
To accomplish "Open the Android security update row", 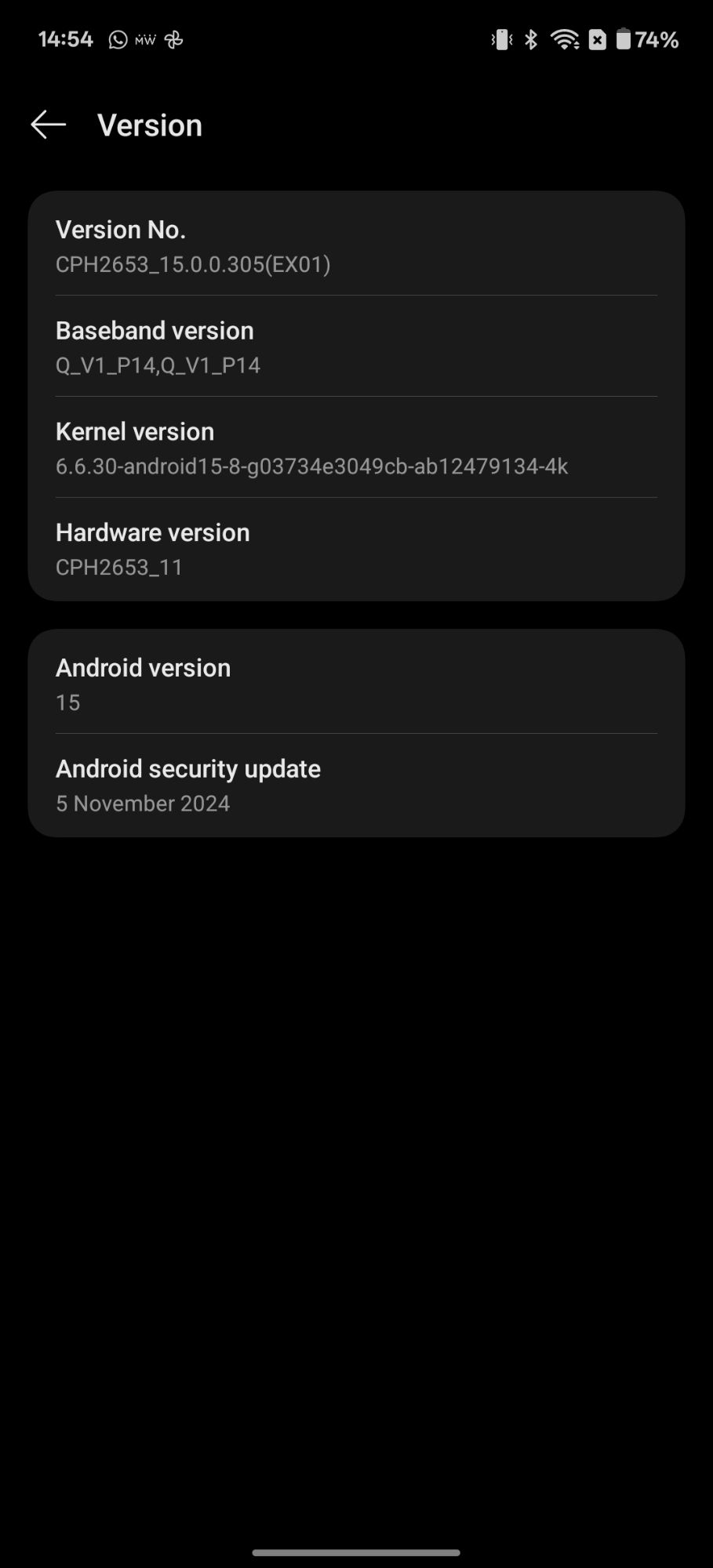I will click(x=356, y=785).
